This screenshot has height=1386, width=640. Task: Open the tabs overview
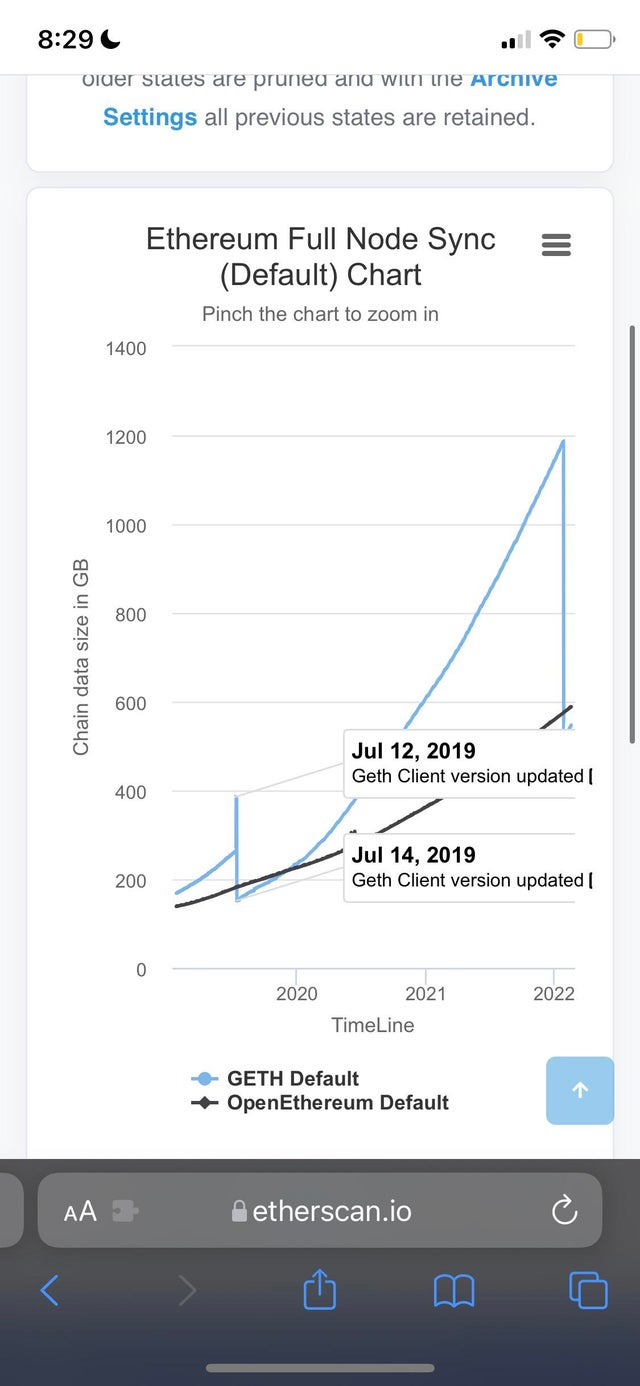(x=588, y=1290)
